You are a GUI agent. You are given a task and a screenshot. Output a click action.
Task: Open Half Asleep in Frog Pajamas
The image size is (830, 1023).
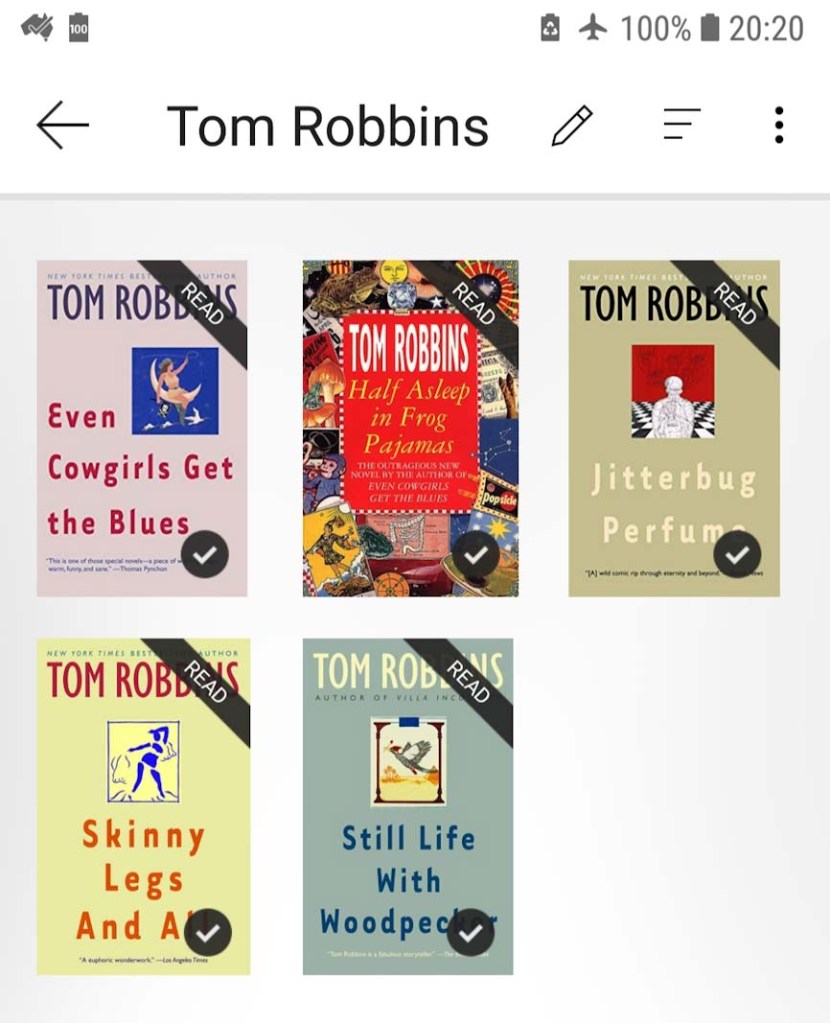(x=410, y=428)
